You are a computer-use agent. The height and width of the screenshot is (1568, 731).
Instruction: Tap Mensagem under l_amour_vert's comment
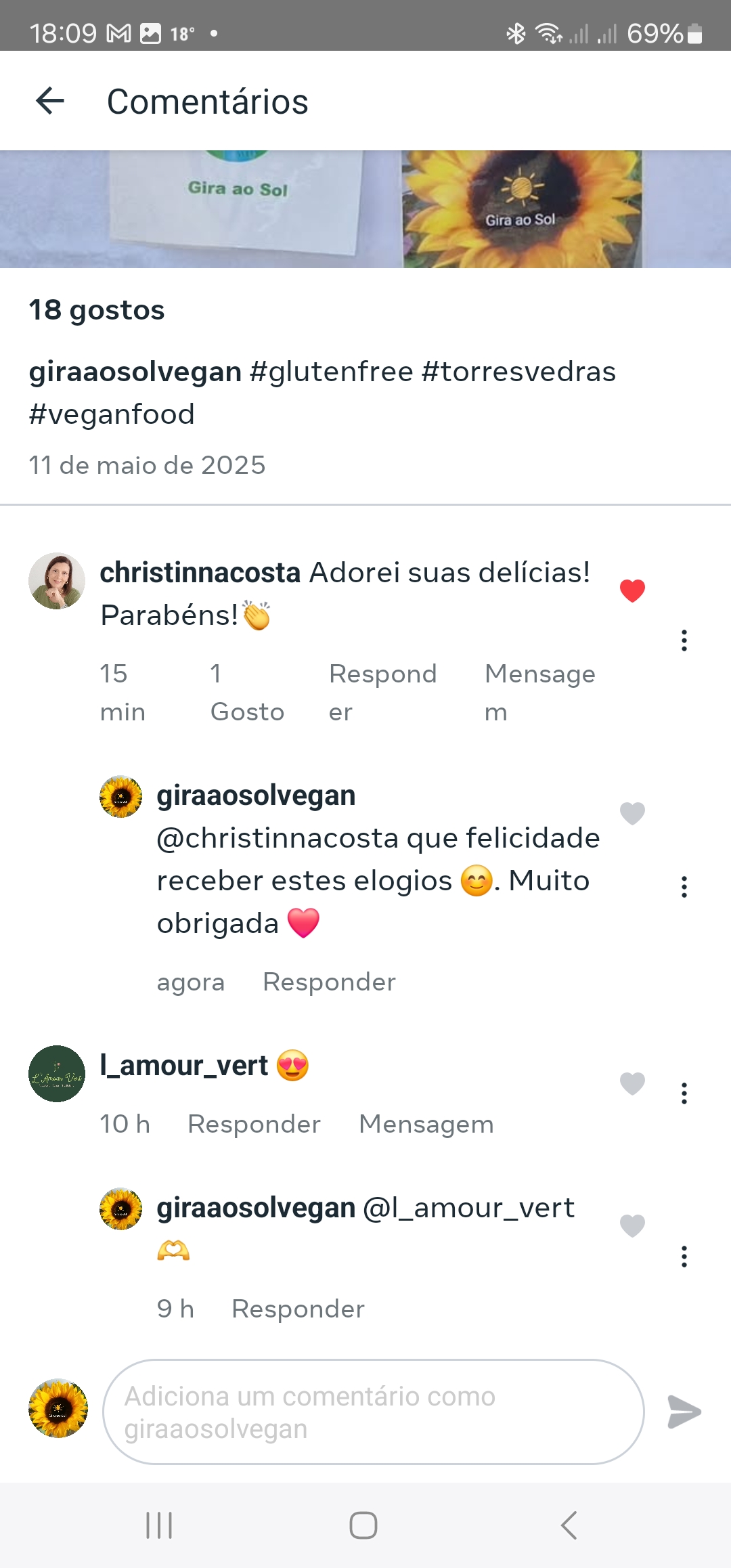click(426, 1124)
